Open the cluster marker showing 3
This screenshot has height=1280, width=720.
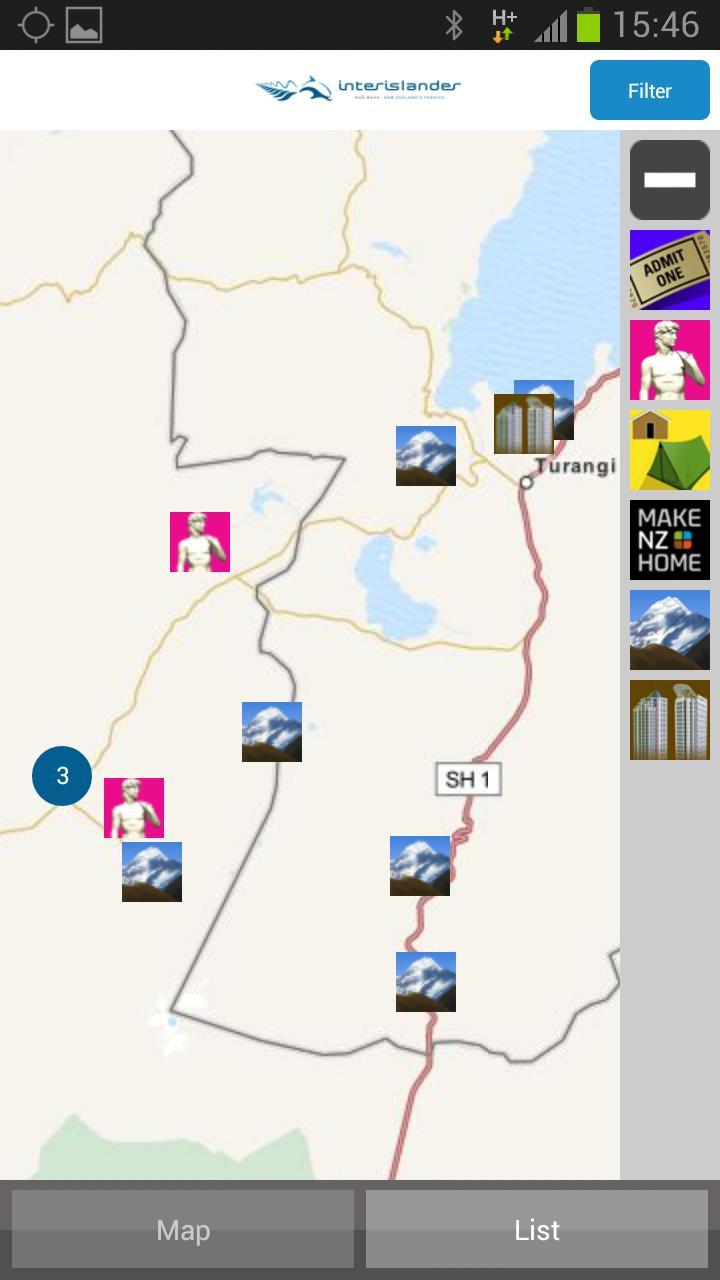coord(62,775)
